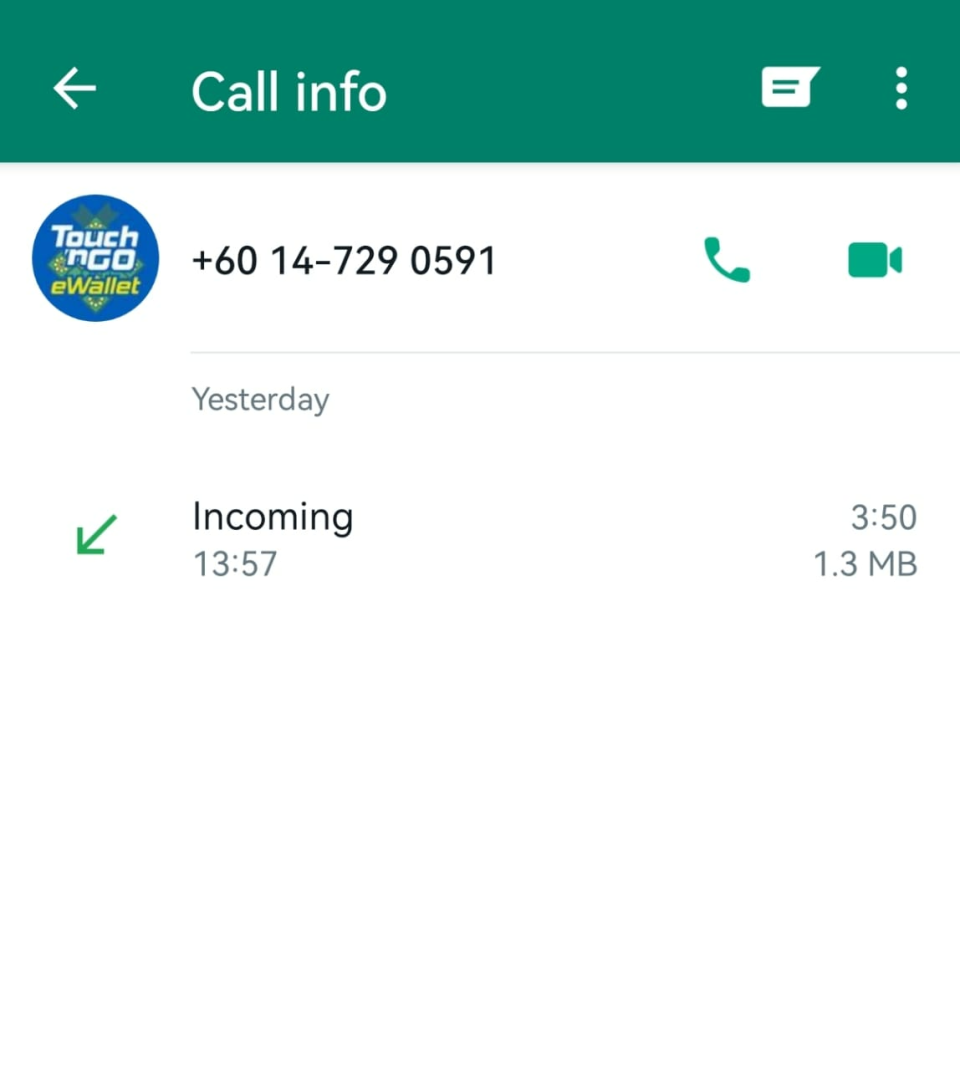The height and width of the screenshot is (1070, 960).
Task: Open contact +60 14-729 0591
Action: click(343, 262)
